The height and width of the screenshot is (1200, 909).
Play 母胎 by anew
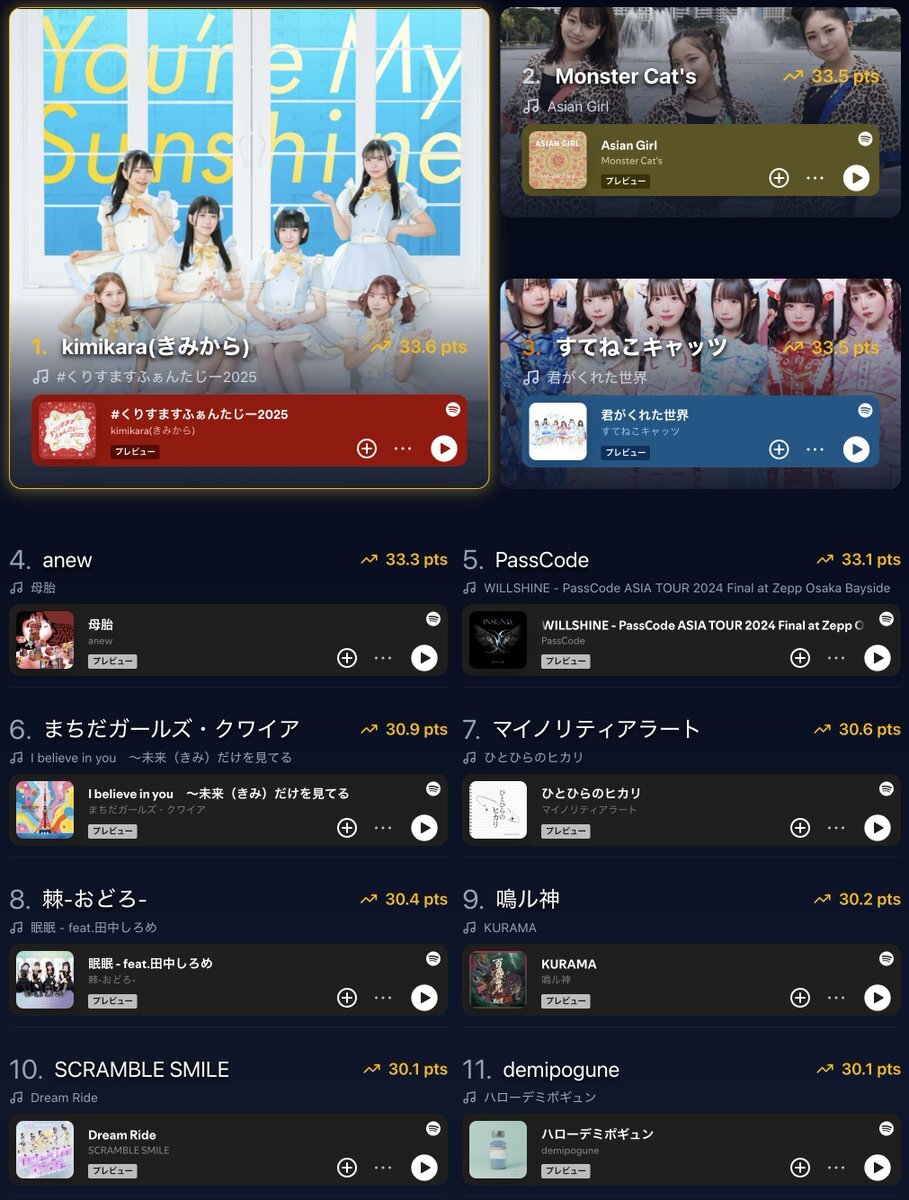[x=424, y=658]
